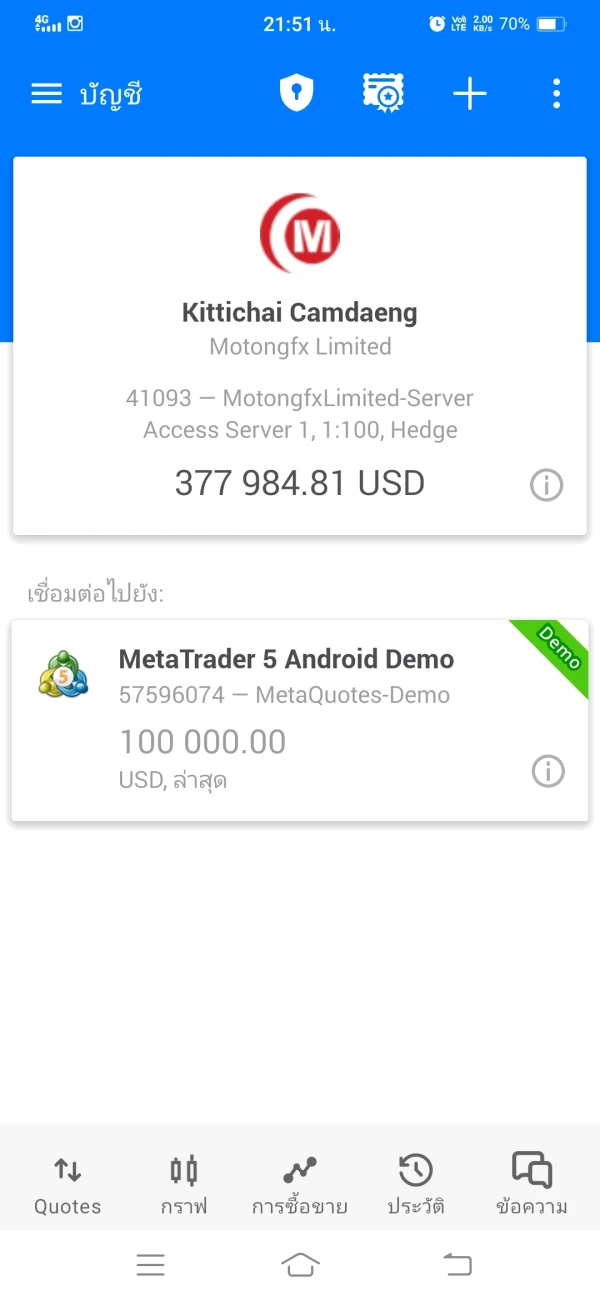Open the ประวัติ tab
Image resolution: width=600 pixels, height=1300 pixels.
click(x=415, y=1184)
